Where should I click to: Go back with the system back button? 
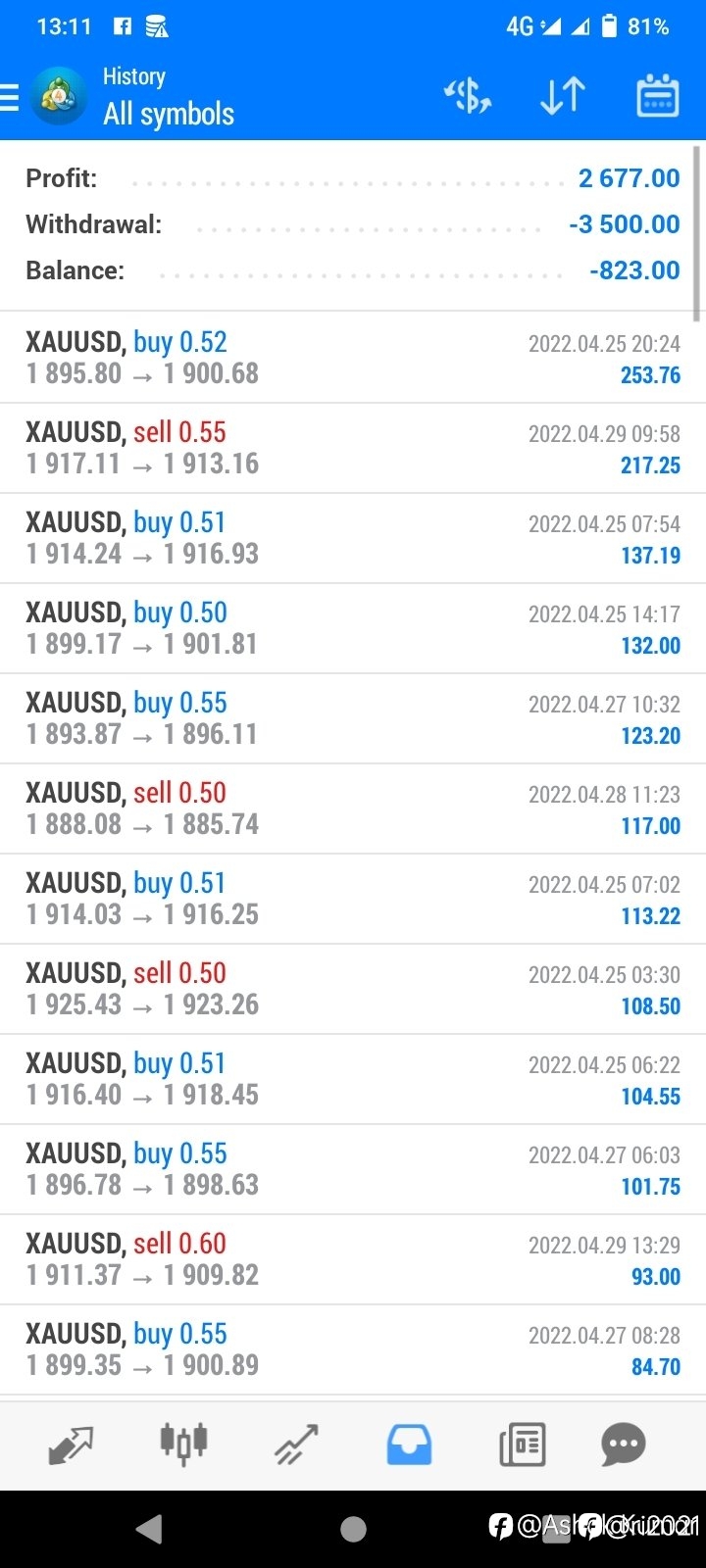click(x=149, y=1529)
